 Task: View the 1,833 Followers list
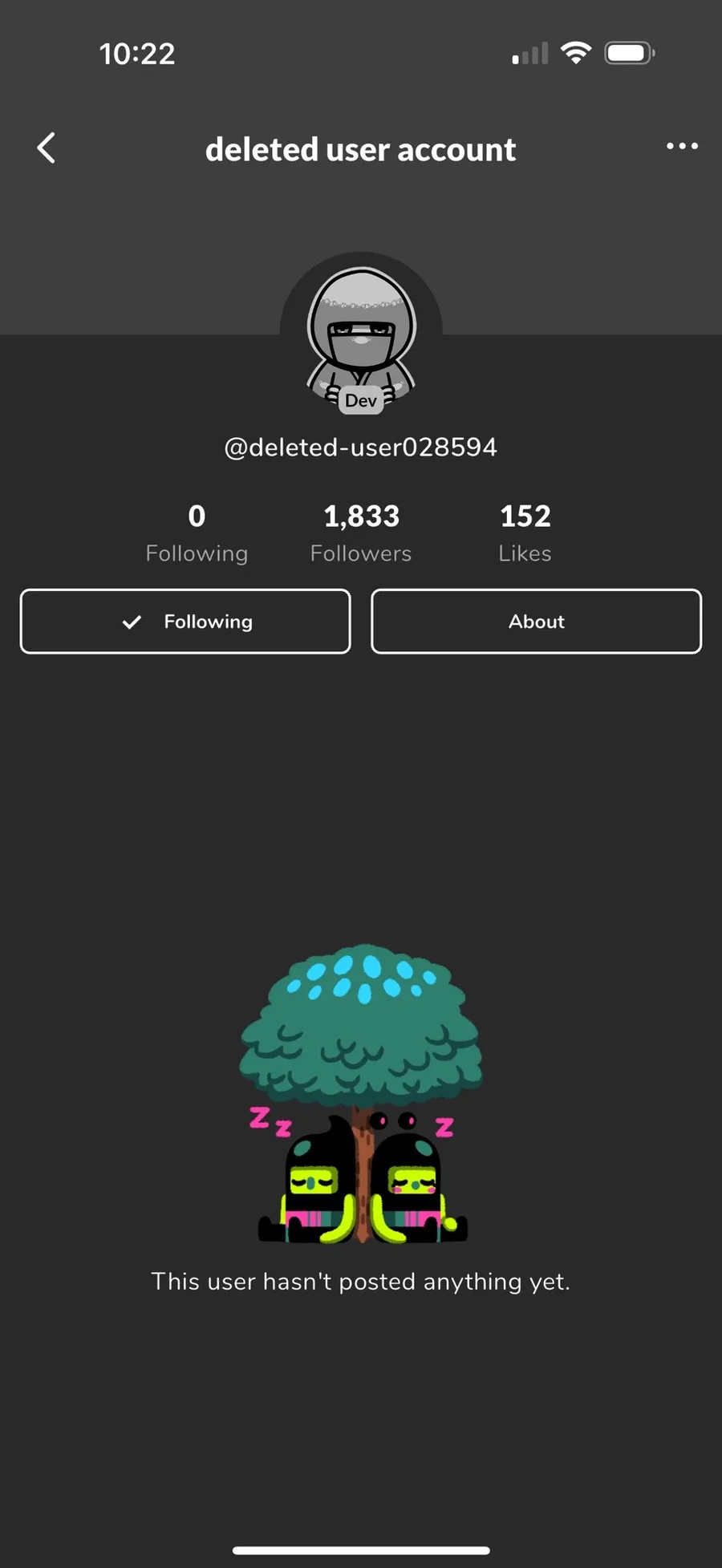pos(361,533)
